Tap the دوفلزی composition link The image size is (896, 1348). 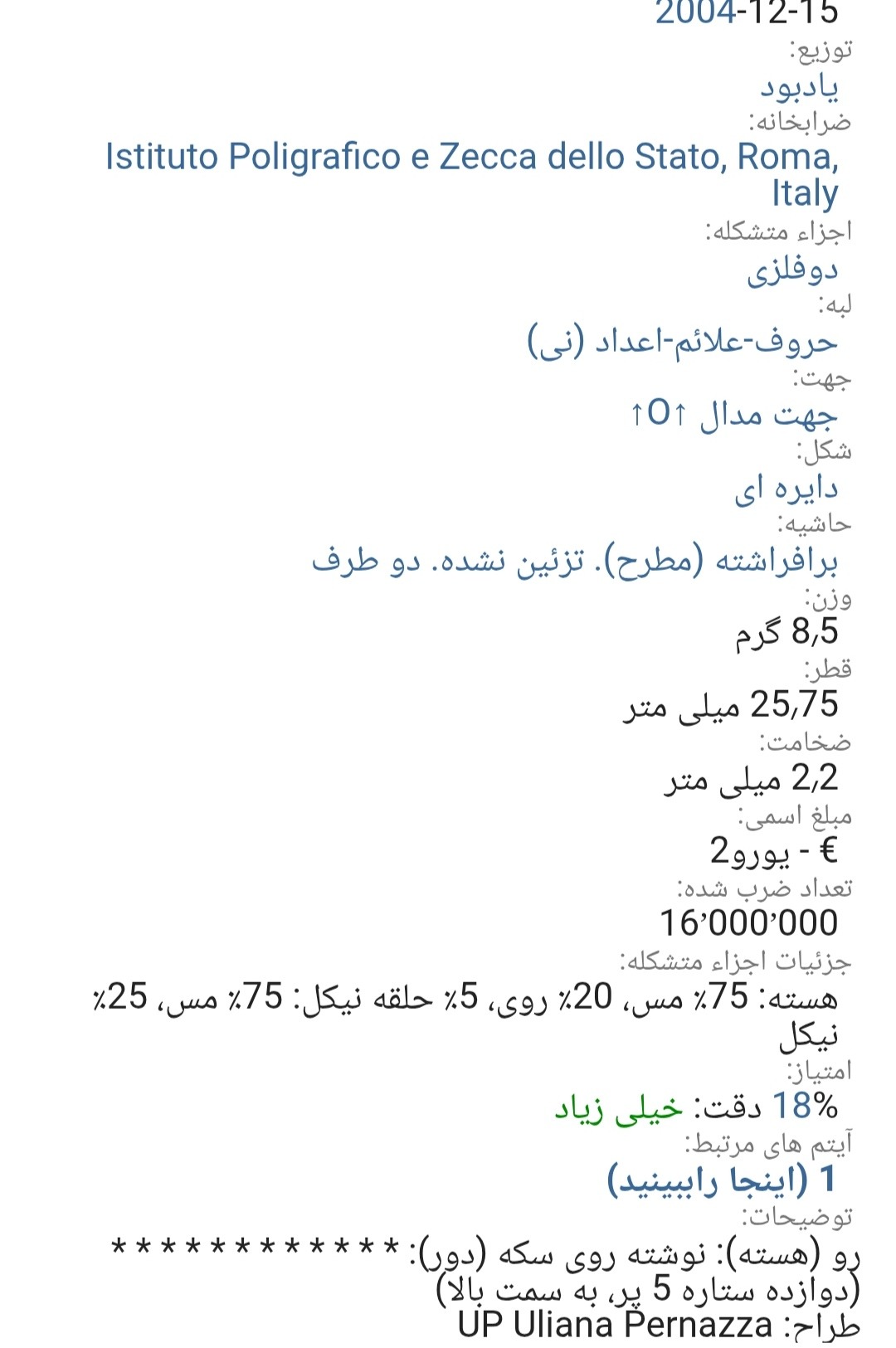(791, 269)
